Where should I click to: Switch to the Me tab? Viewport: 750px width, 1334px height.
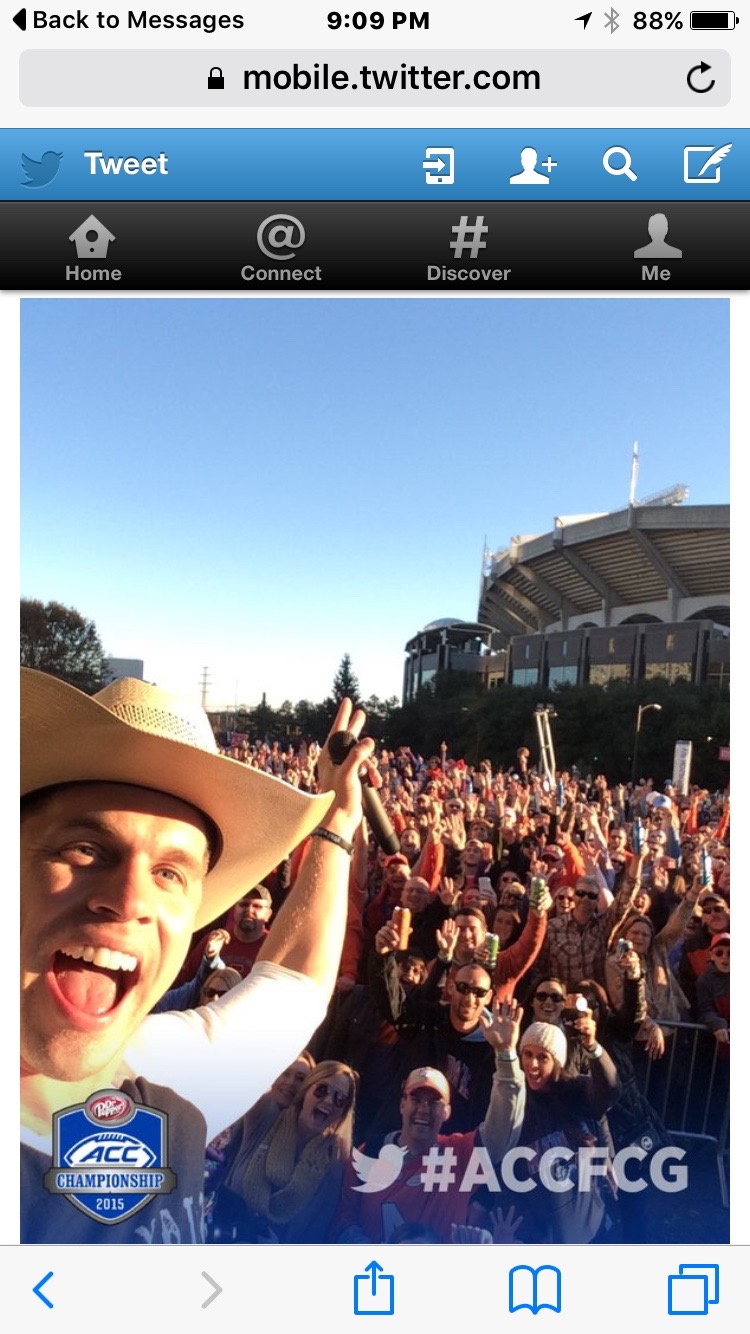[656, 248]
